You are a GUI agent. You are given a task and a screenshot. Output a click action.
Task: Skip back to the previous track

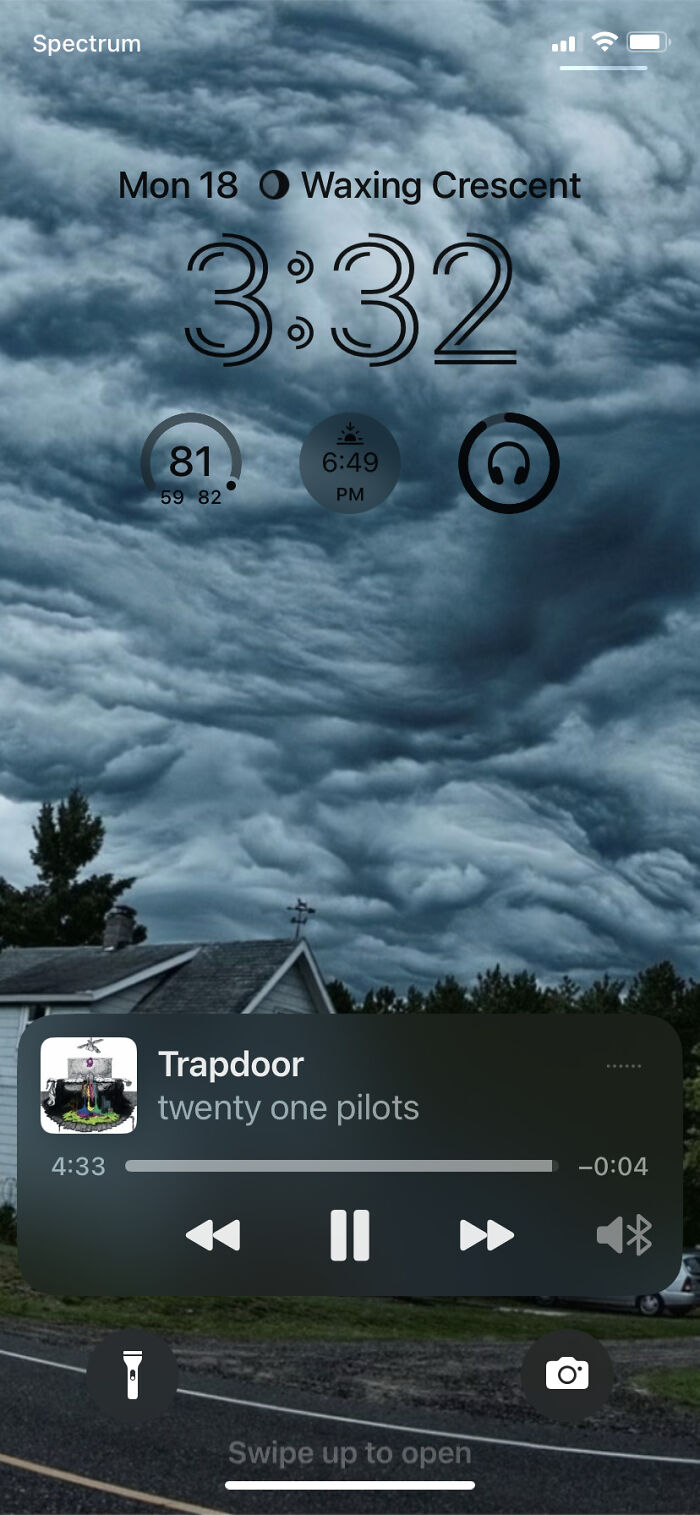click(213, 1236)
